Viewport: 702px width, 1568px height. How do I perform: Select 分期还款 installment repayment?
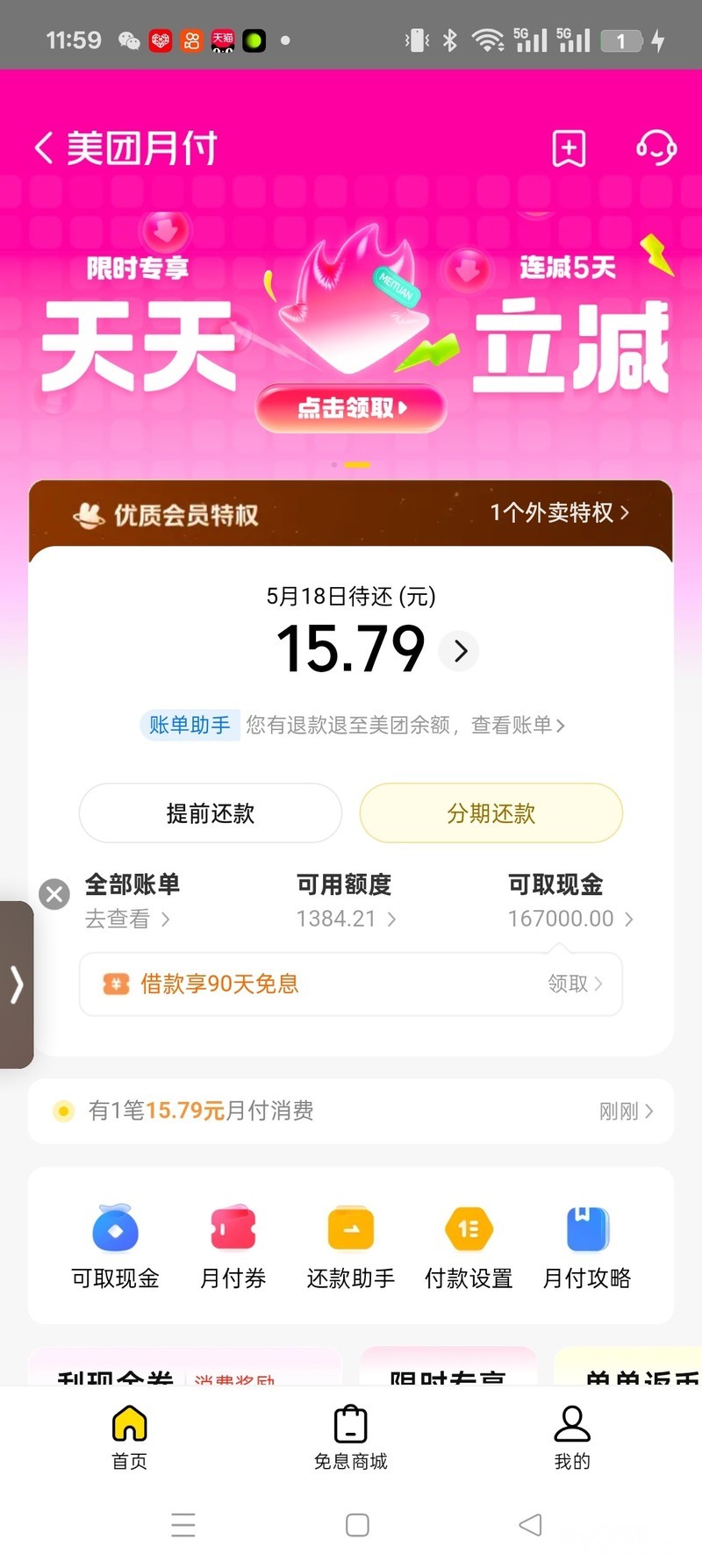click(491, 813)
